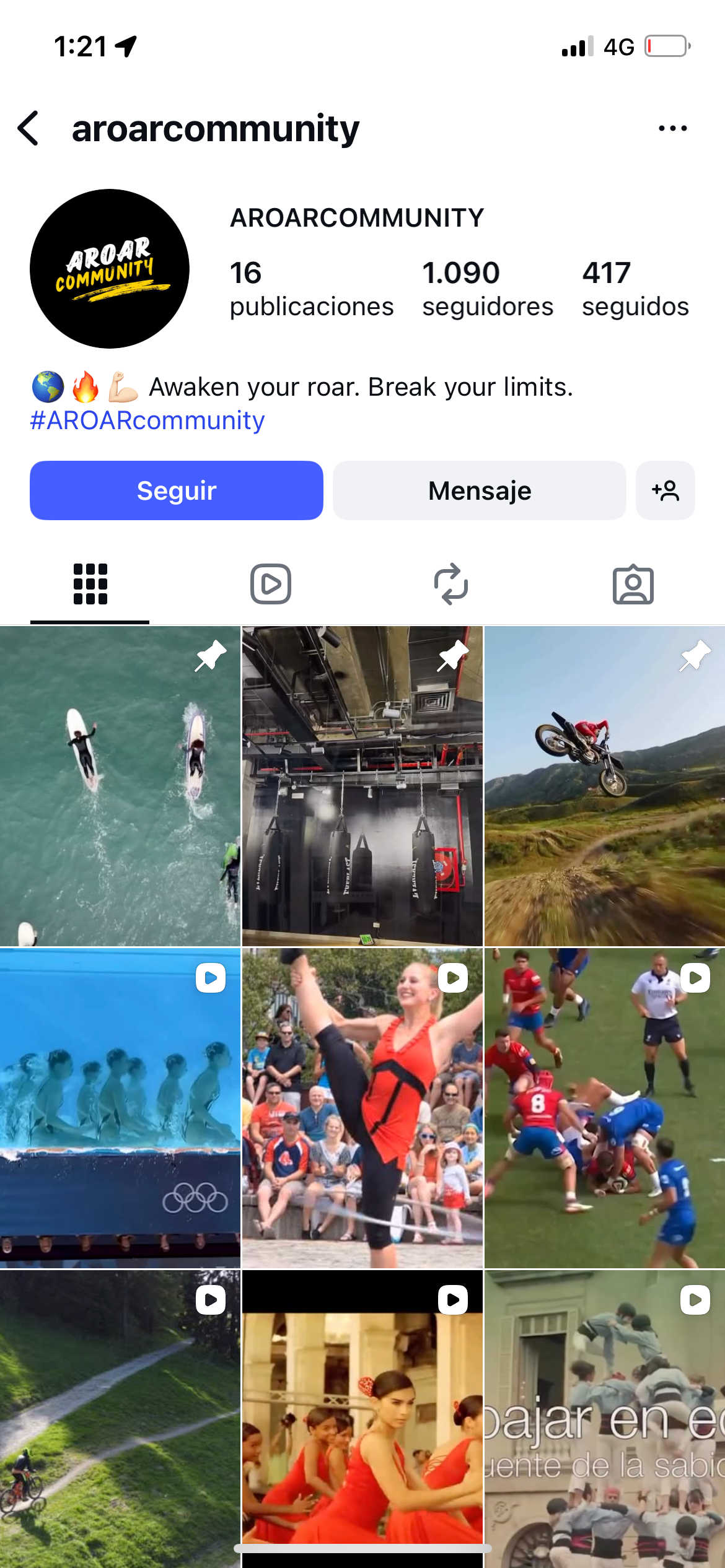Open the synchronized swimming reel

120,1107
